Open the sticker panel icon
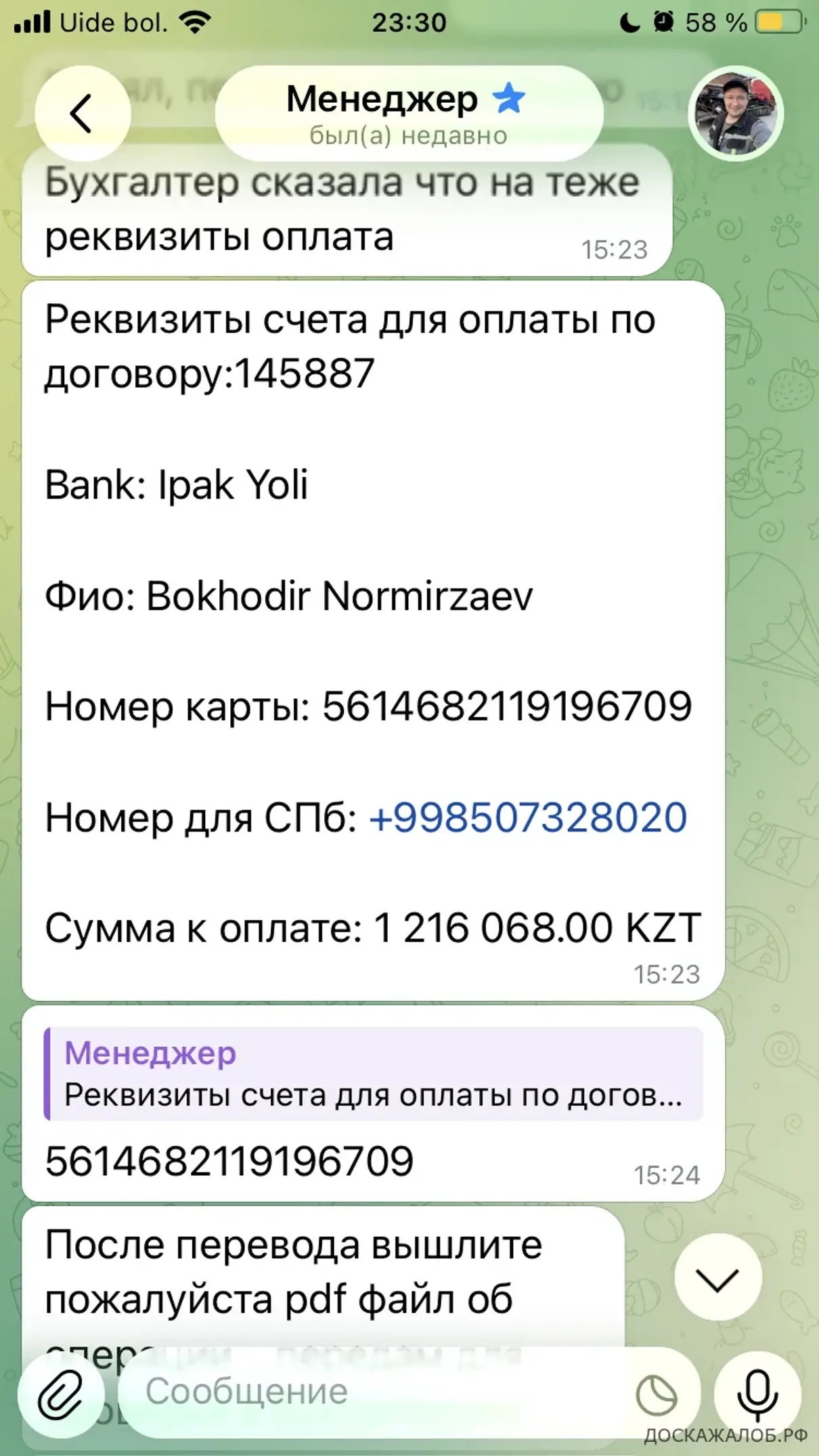819x1456 pixels. (657, 1395)
